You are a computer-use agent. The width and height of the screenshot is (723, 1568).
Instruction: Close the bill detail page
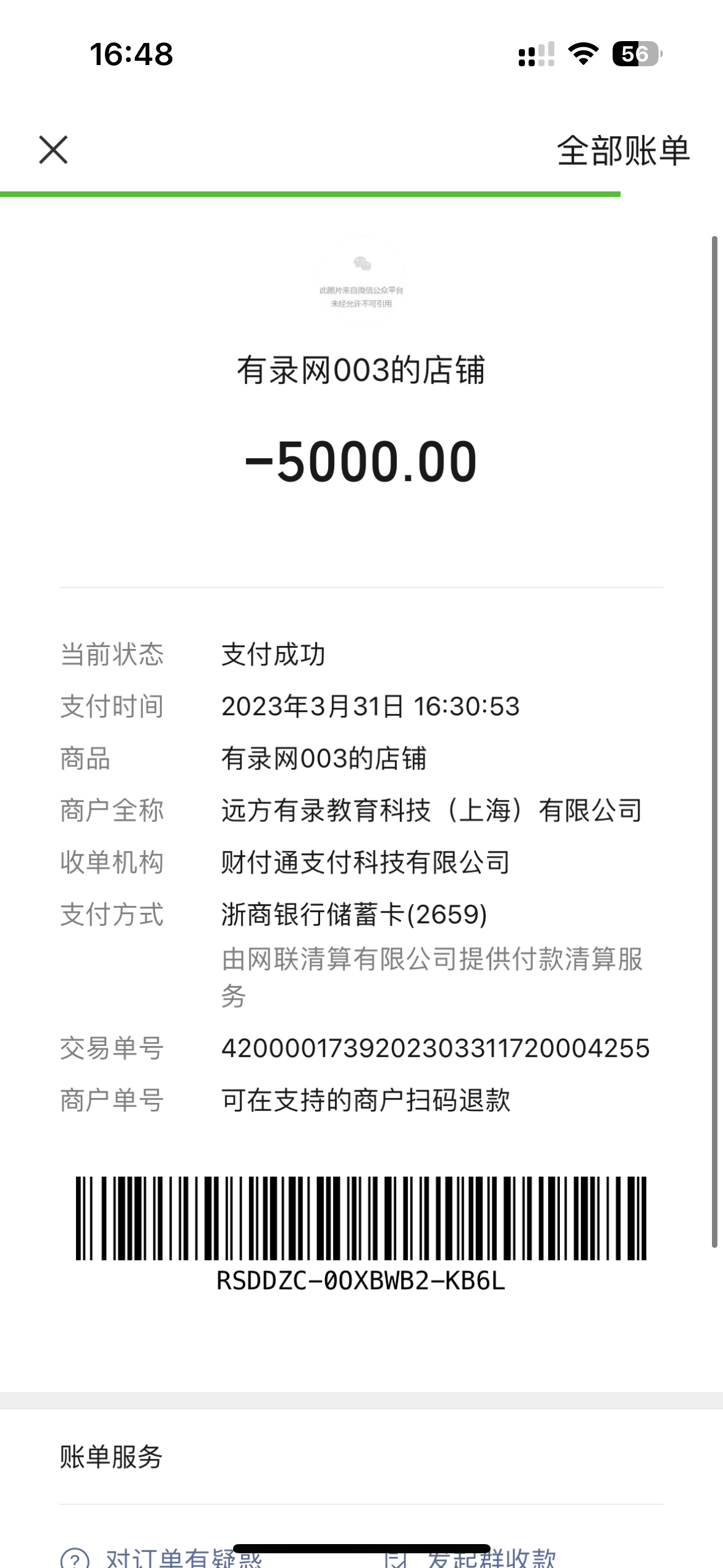click(53, 150)
